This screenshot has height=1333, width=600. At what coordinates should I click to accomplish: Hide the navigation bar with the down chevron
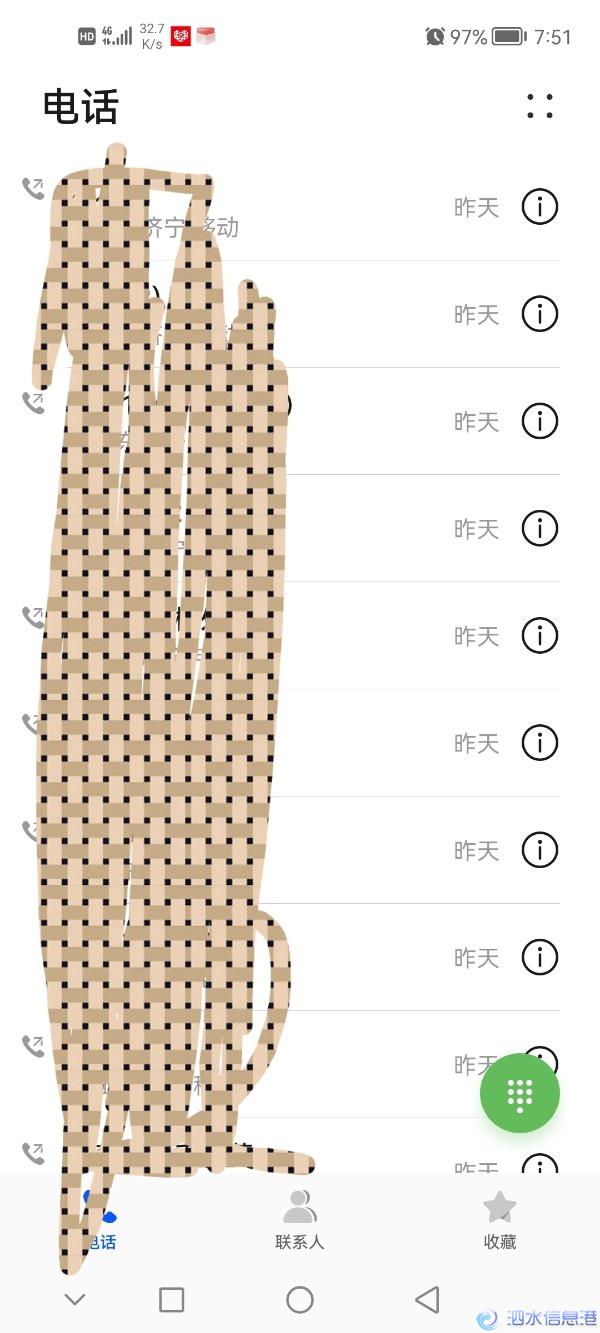[75, 1299]
